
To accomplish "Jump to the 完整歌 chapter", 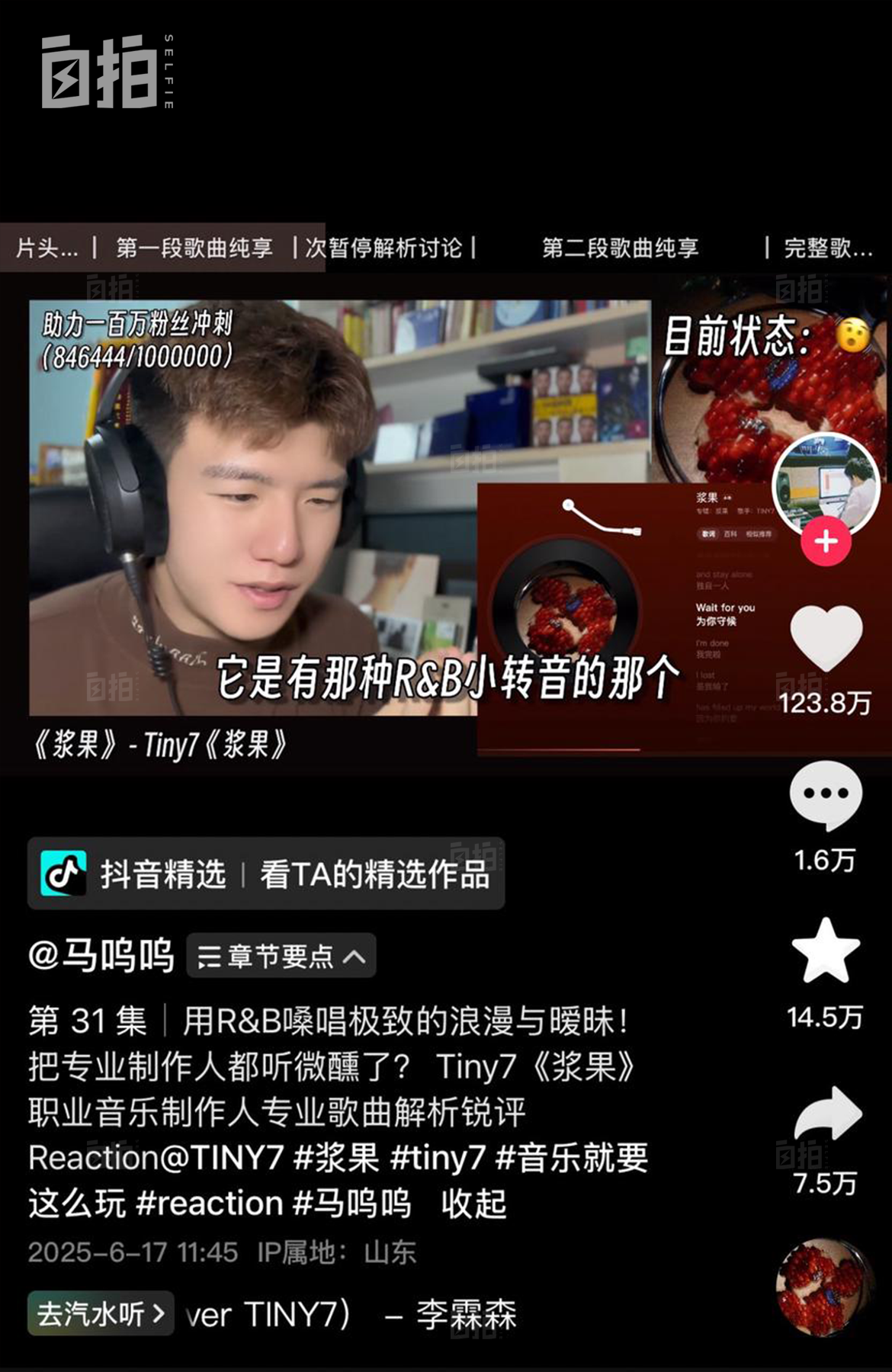I will [829, 248].
